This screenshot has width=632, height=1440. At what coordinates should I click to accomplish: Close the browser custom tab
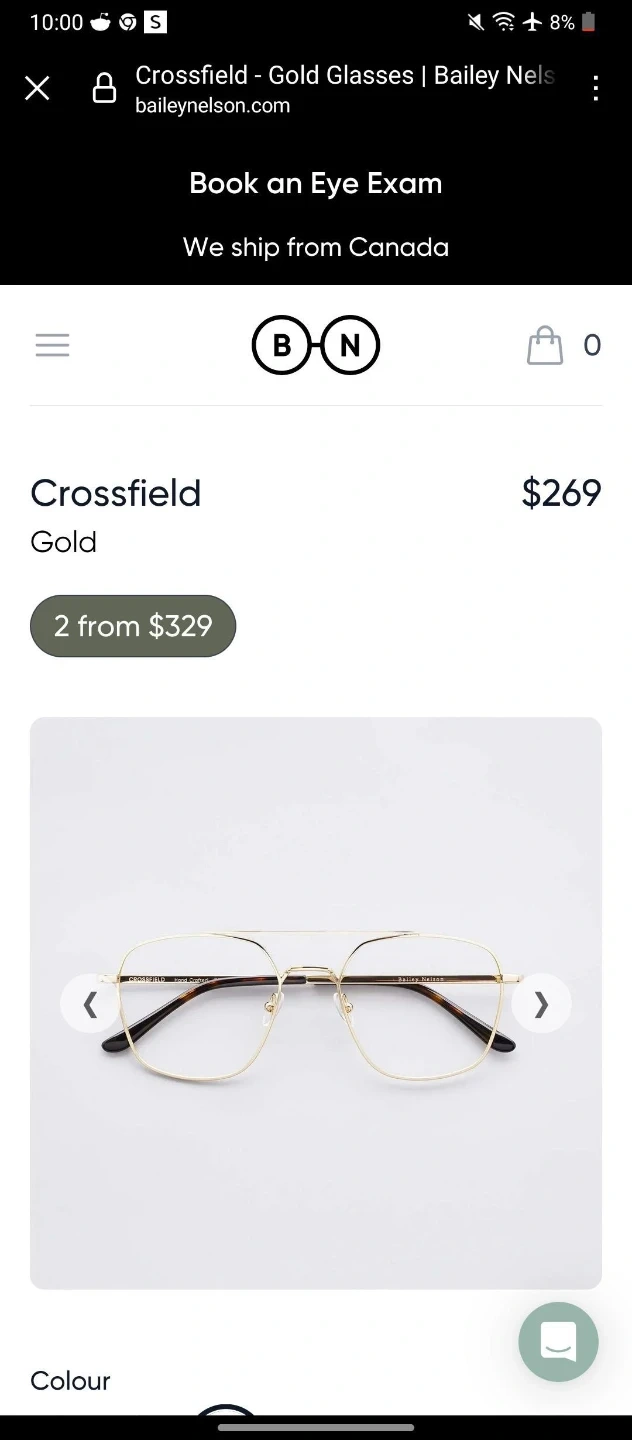[x=37, y=88]
